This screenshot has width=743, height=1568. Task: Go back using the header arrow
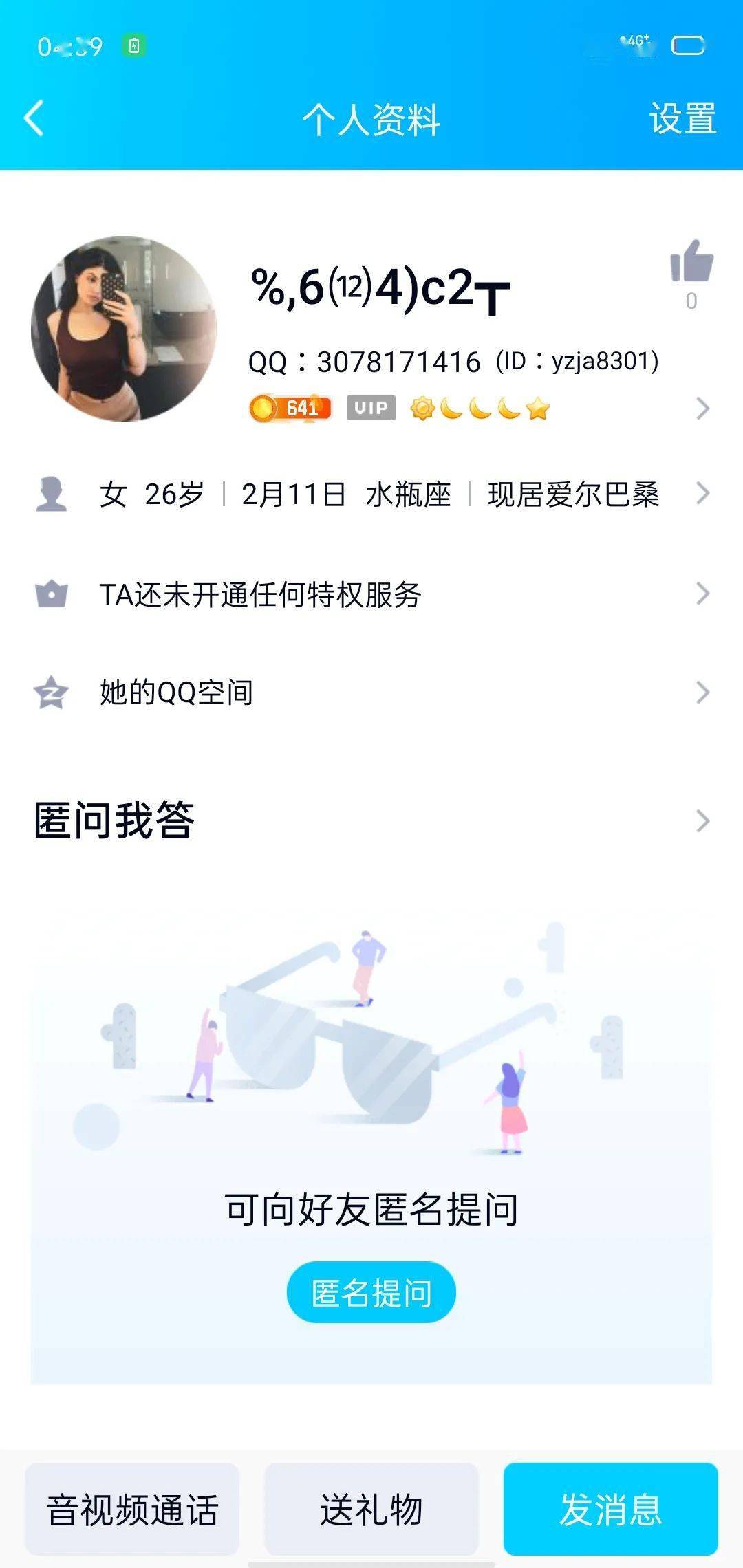point(34,118)
